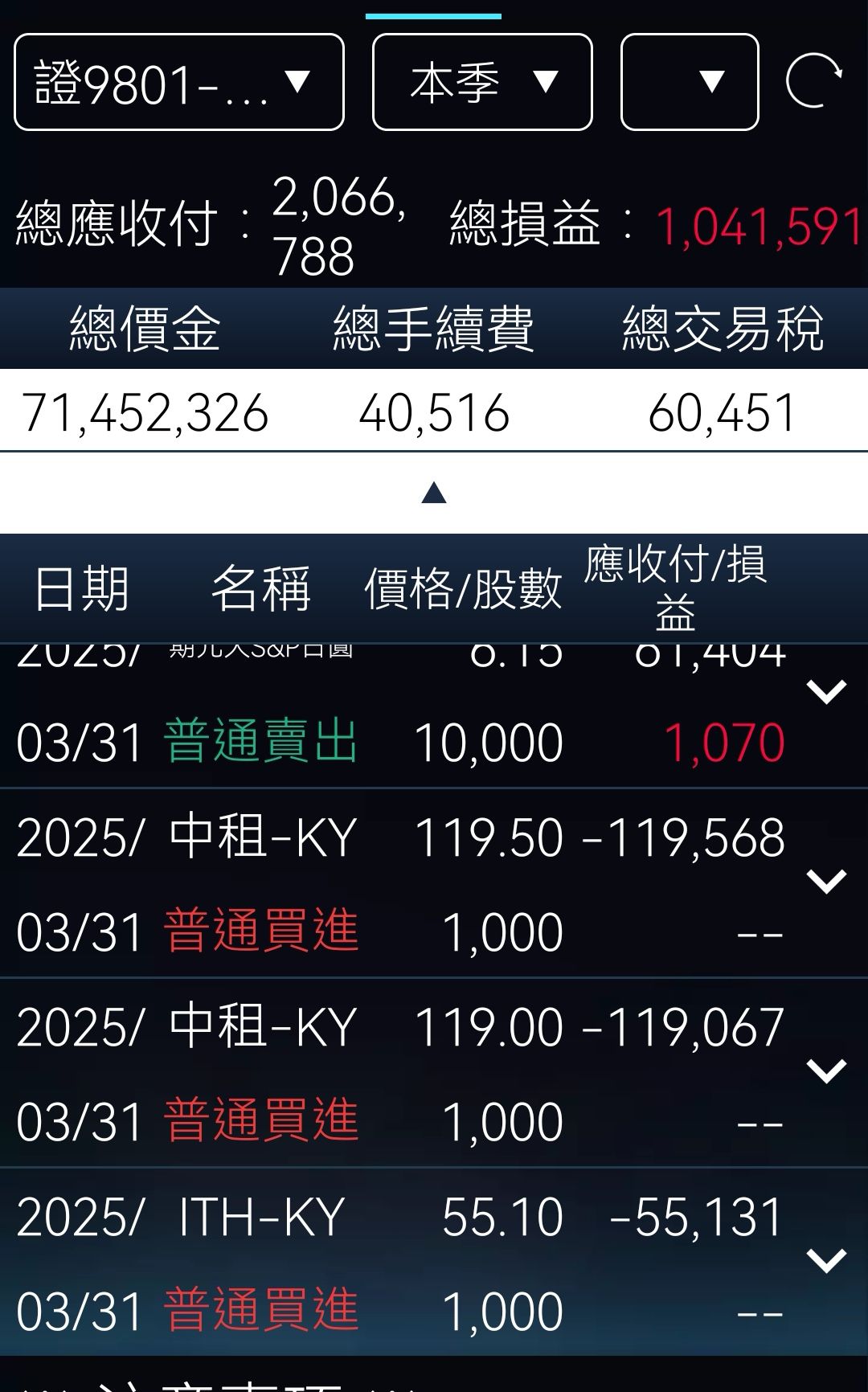This screenshot has width=868, height=1392.
Task: Open the account dropdown 證9801
Action: coord(178,82)
